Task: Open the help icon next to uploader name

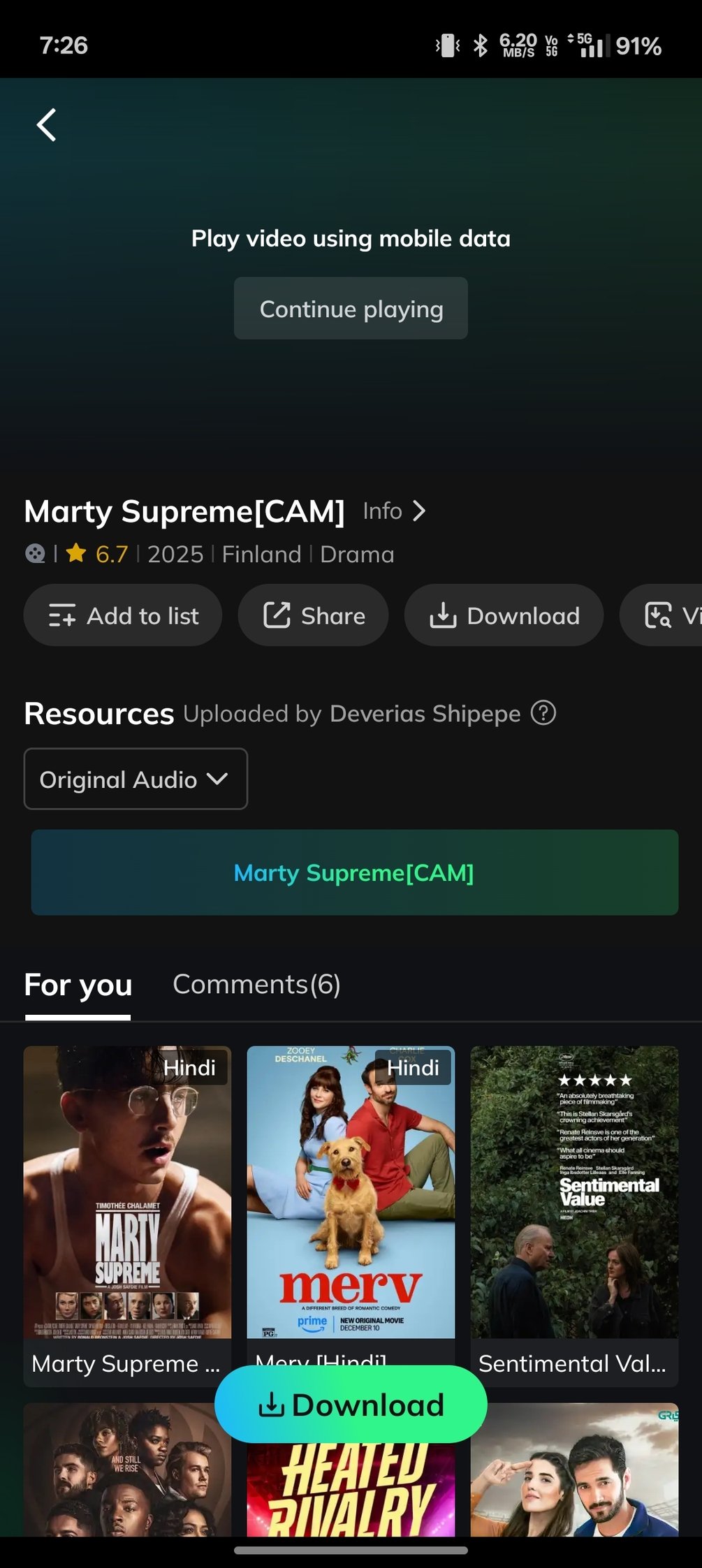Action: coord(543,713)
